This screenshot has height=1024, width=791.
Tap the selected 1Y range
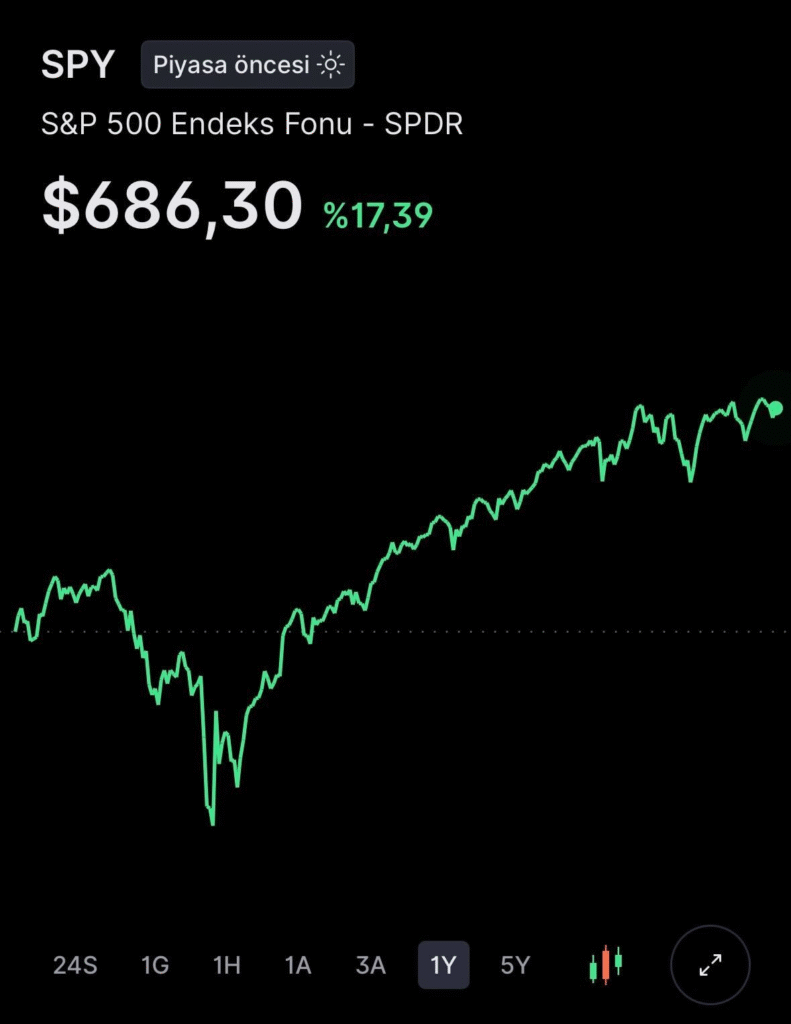[443, 965]
